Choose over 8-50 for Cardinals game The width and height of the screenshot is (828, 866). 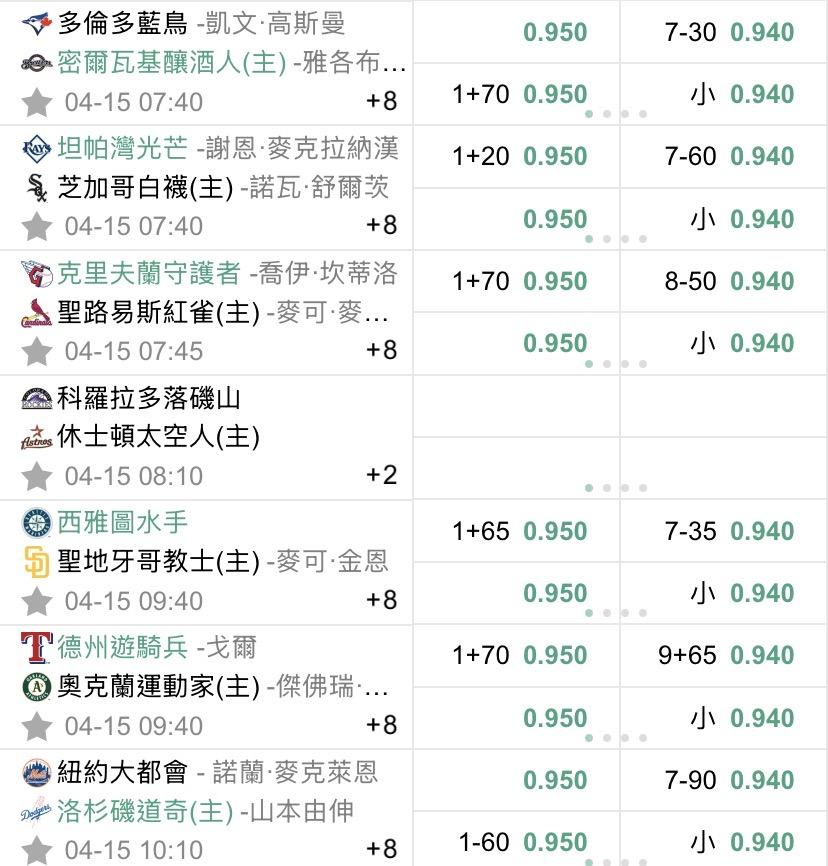(724, 281)
